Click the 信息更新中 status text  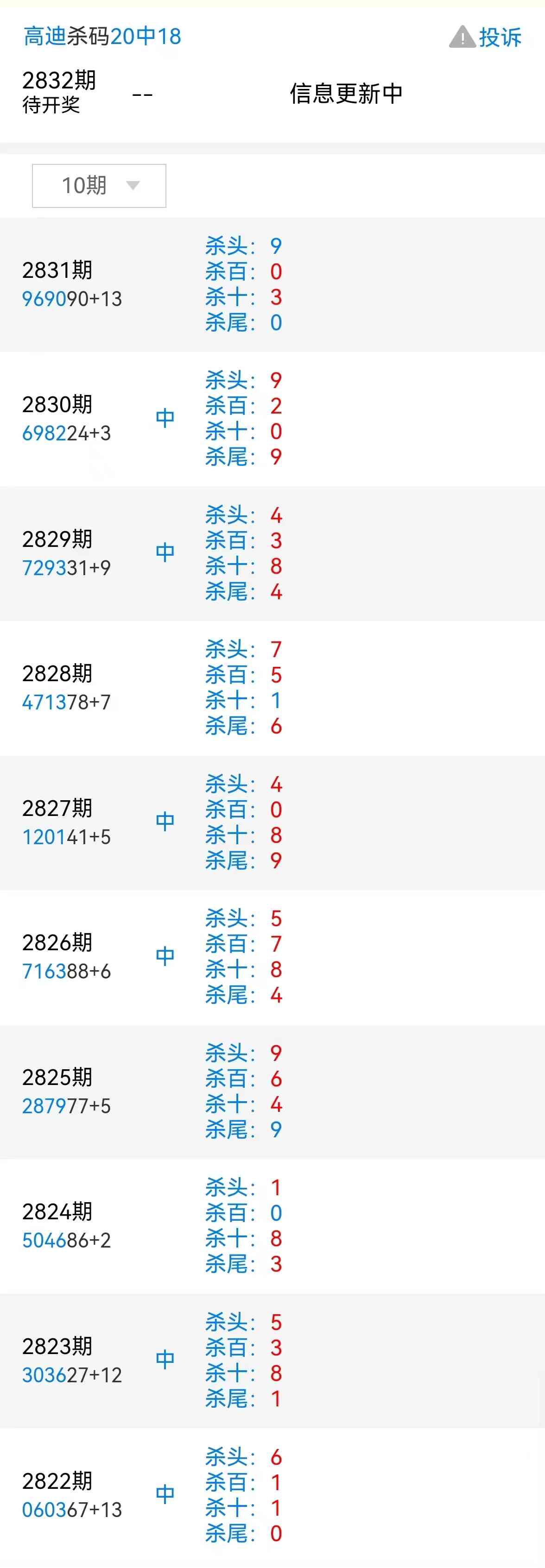tap(348, 93)
